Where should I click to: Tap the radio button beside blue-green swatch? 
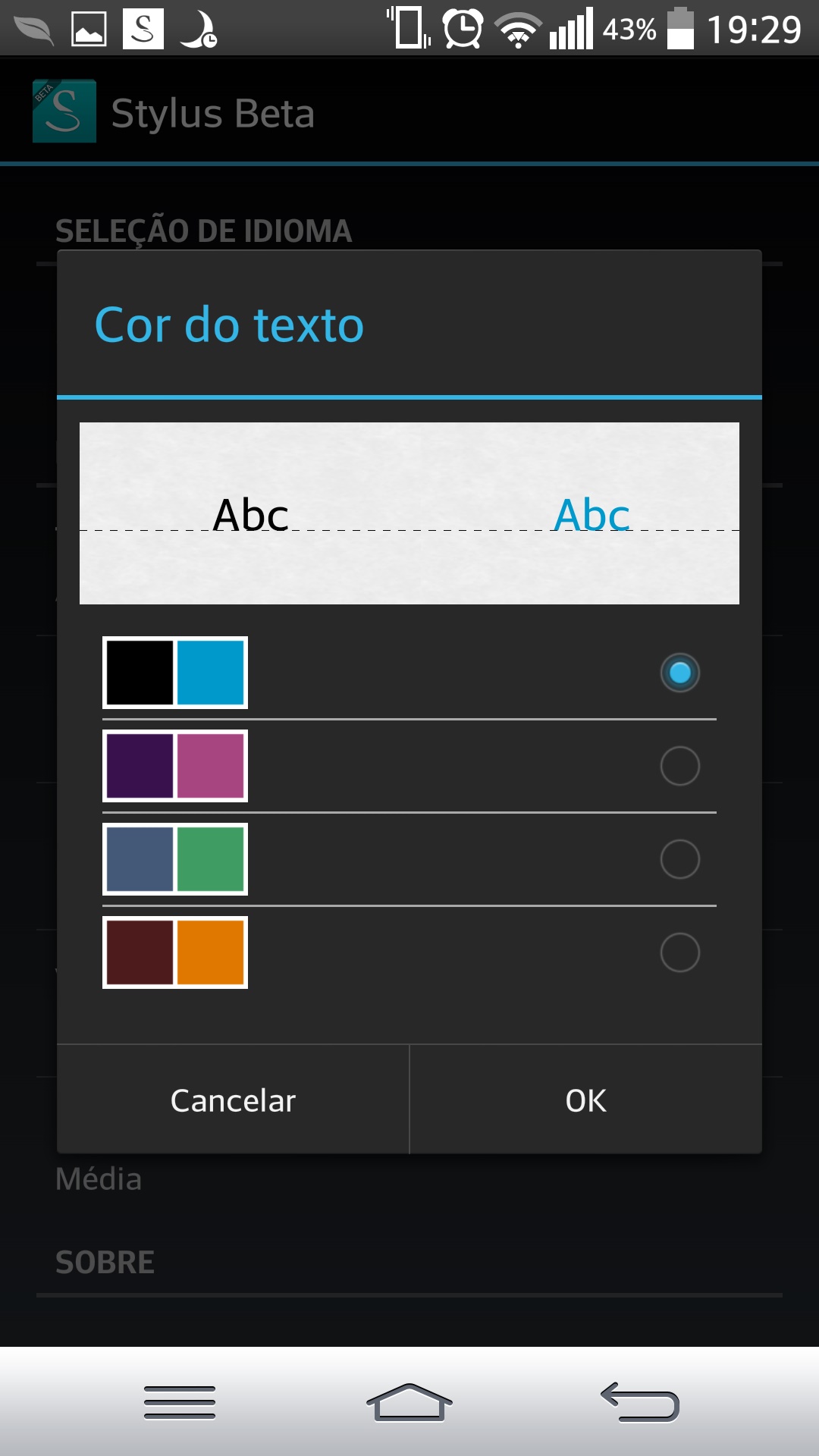(x=679, y=859)
